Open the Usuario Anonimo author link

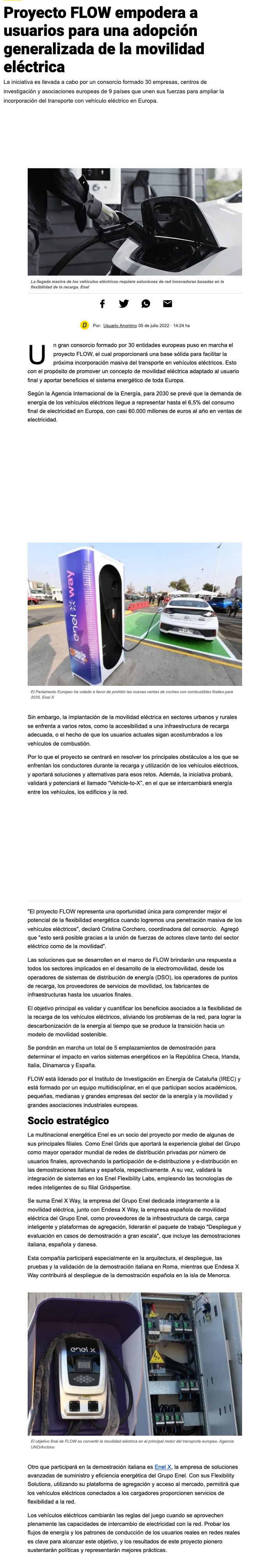[120, 326]
